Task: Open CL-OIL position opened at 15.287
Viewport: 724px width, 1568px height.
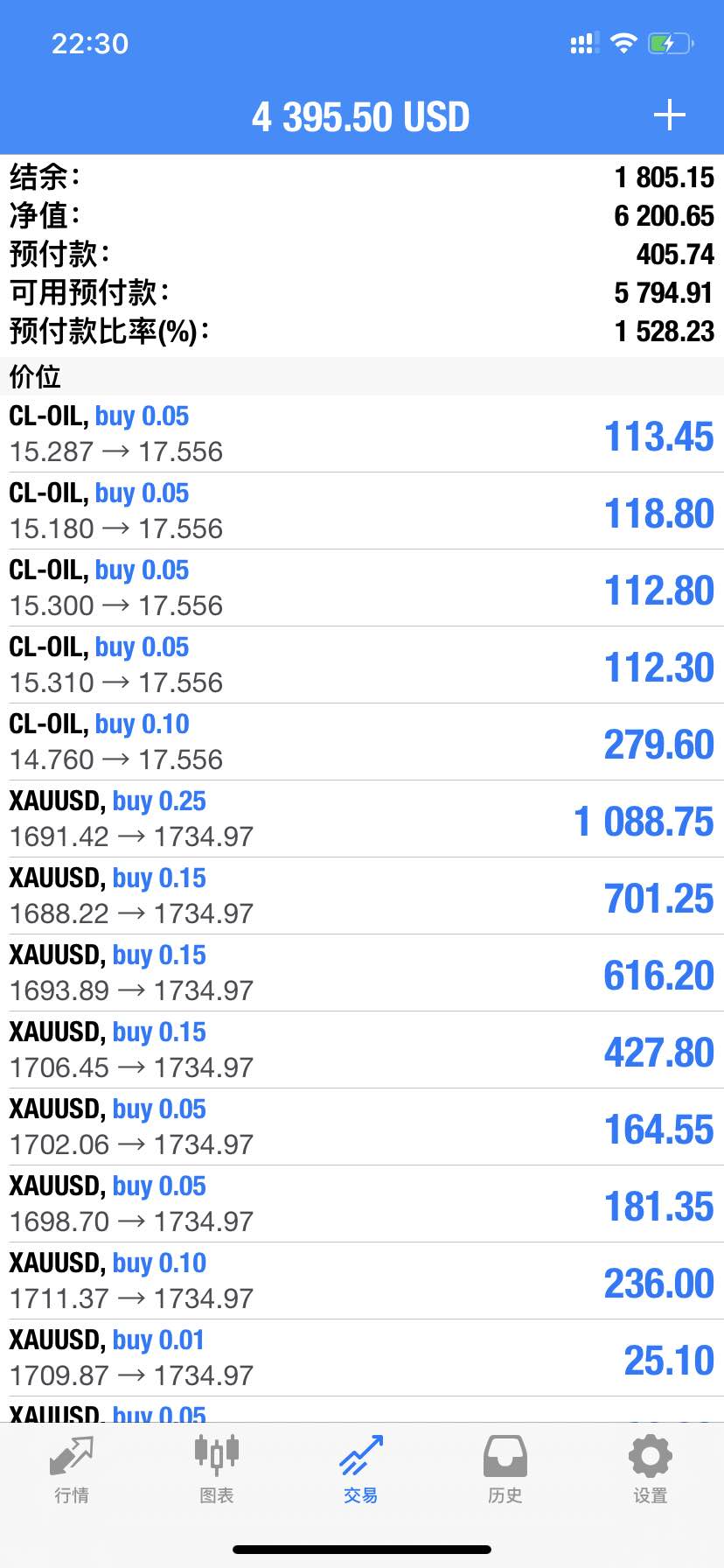Action: pyautogui.click(x=362, y=434)
